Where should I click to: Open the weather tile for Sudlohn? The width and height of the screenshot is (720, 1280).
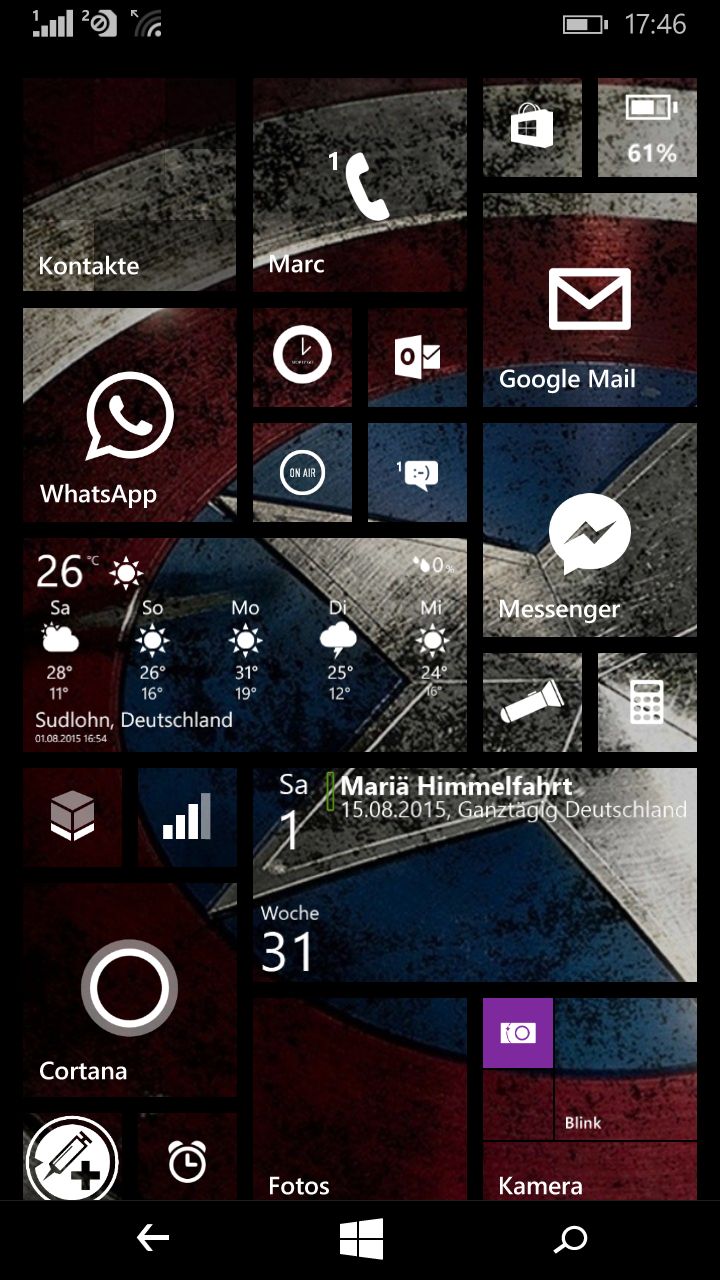244,645
